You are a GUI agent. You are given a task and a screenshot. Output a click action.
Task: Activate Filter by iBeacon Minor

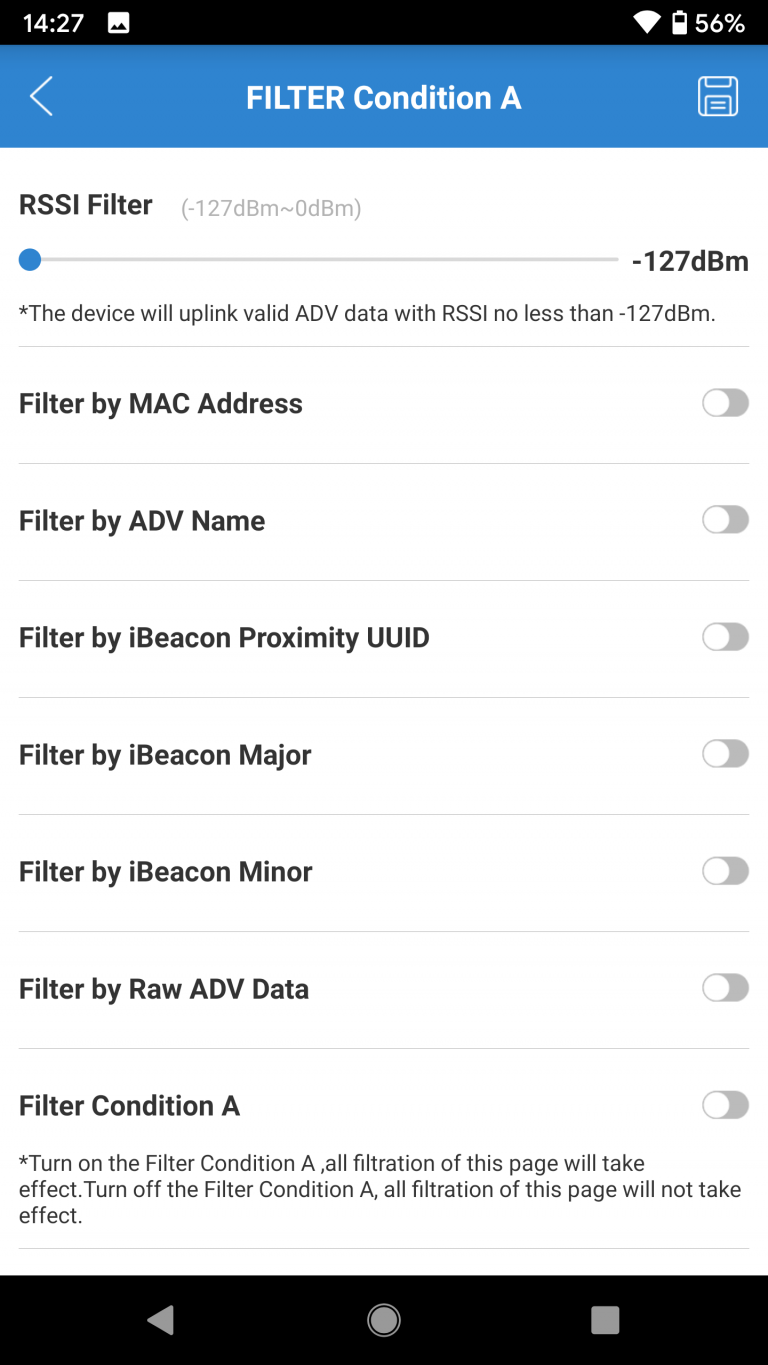pos(725,871)
